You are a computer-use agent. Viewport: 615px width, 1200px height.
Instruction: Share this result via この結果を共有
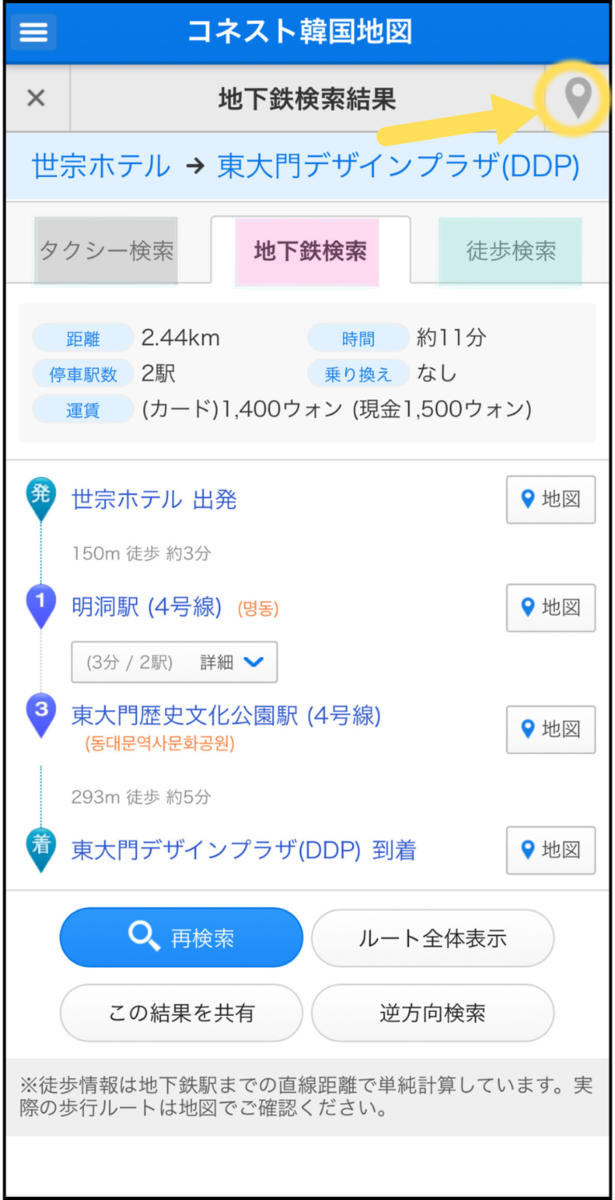(181, 1013)
